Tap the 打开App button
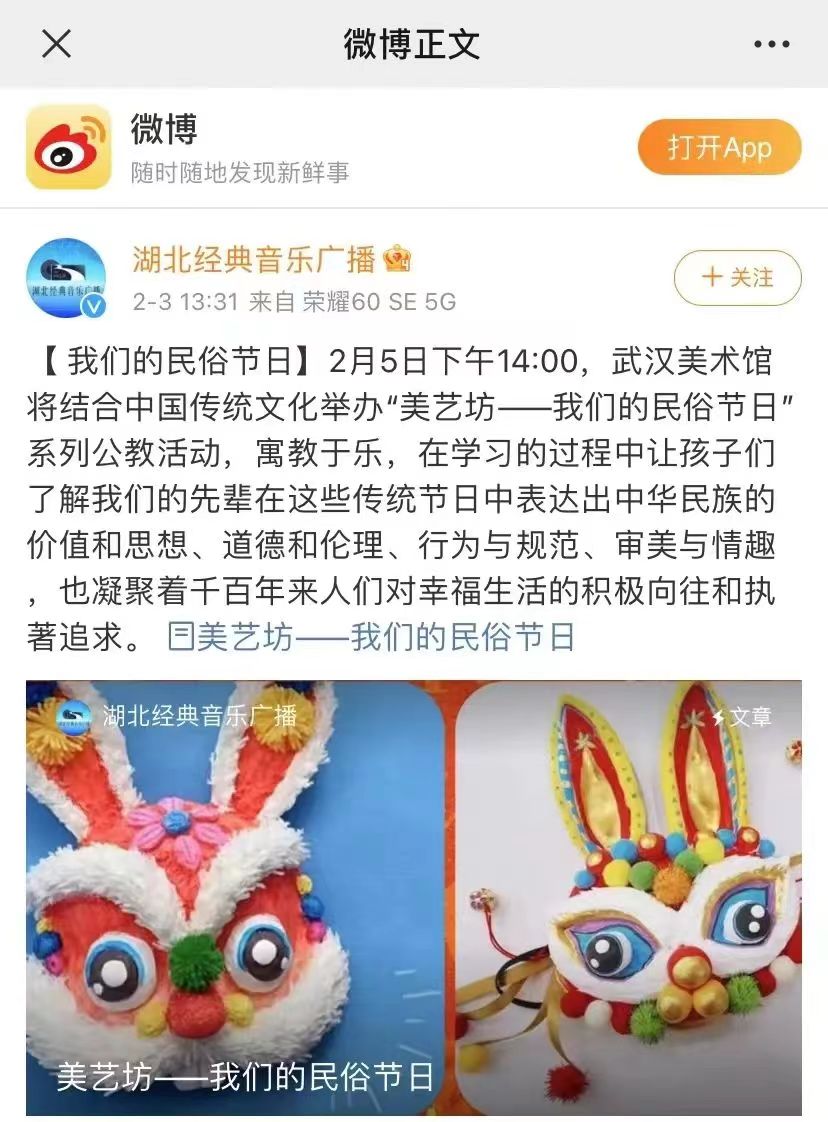The image size is (828, 1122). pyautogui.click(x=719, y=148)
